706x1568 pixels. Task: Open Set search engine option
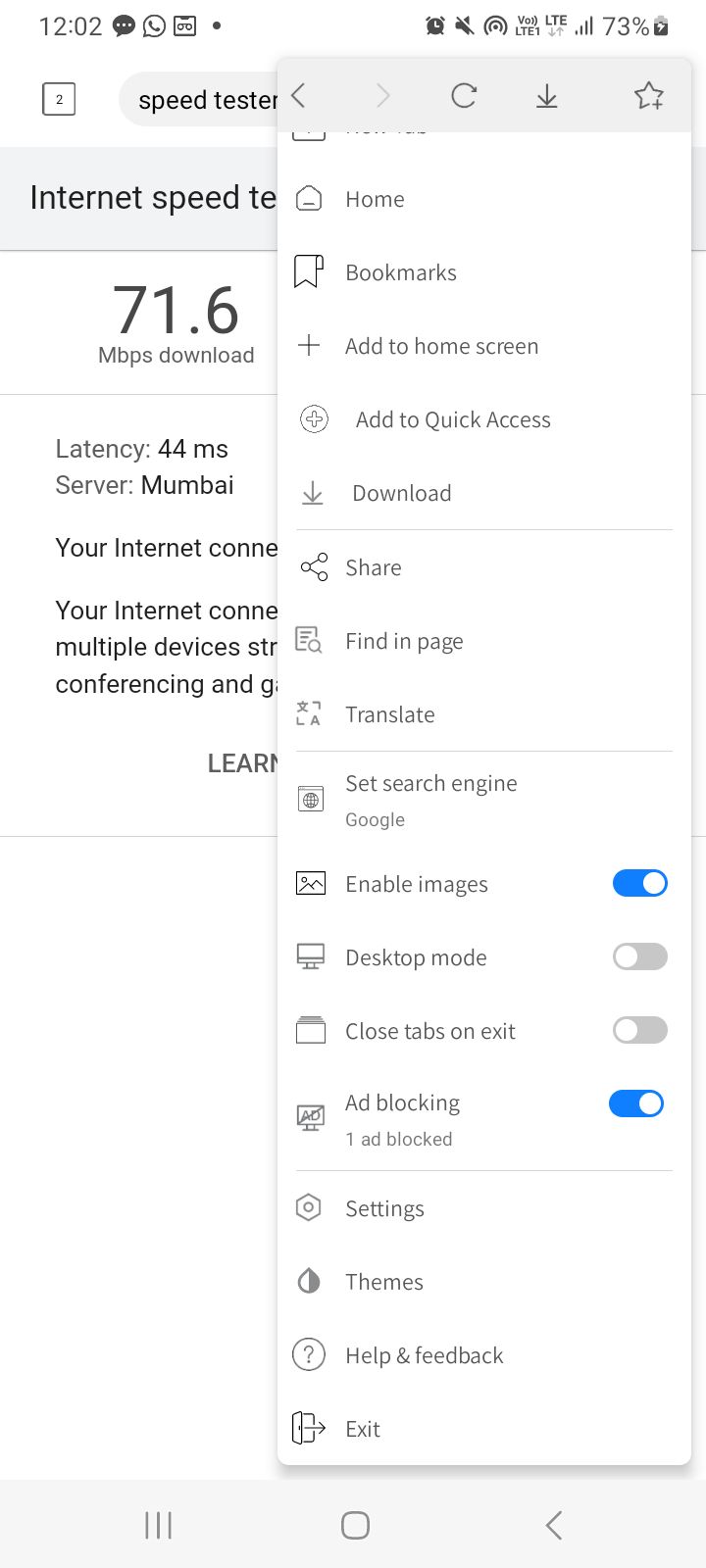484,800
